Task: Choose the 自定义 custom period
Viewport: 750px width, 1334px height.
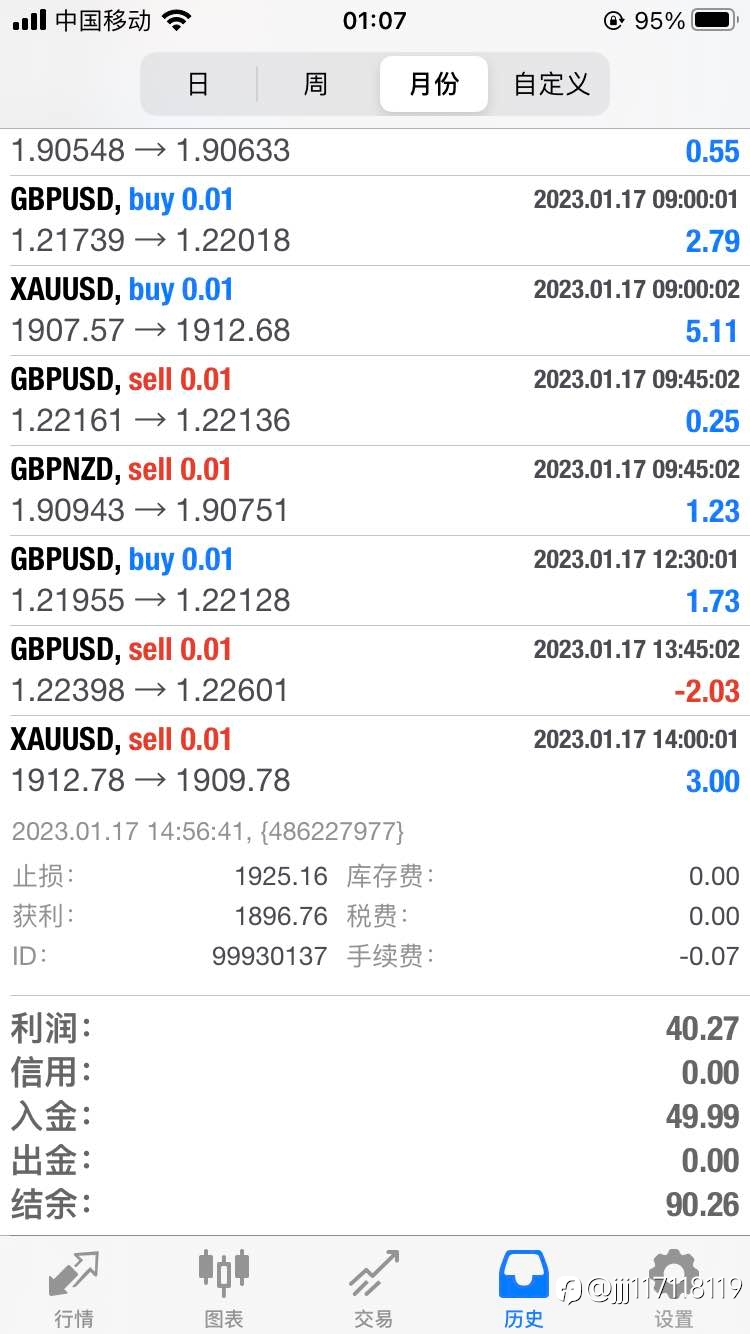Action: point(551,84)
